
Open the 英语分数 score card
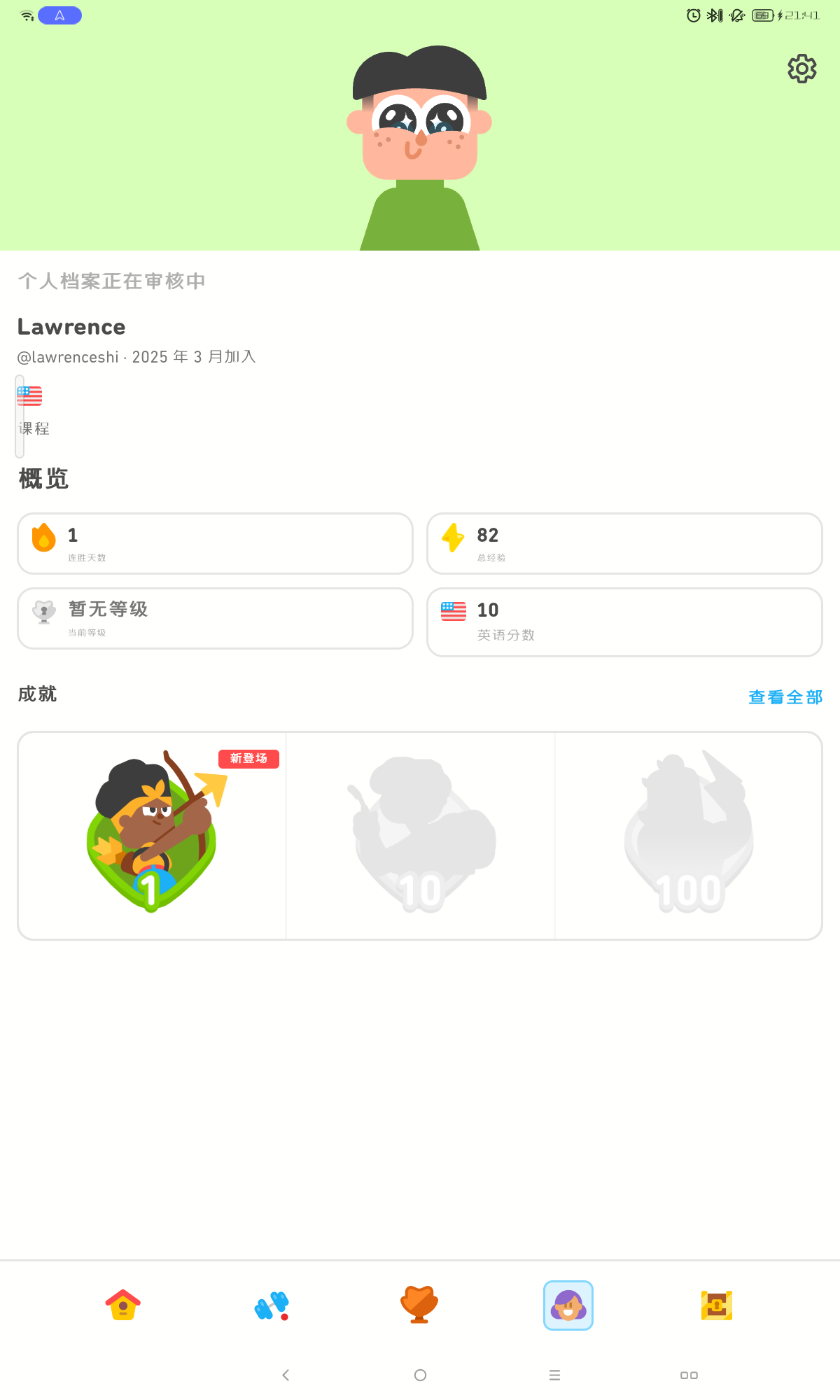[x=624, y=622]
